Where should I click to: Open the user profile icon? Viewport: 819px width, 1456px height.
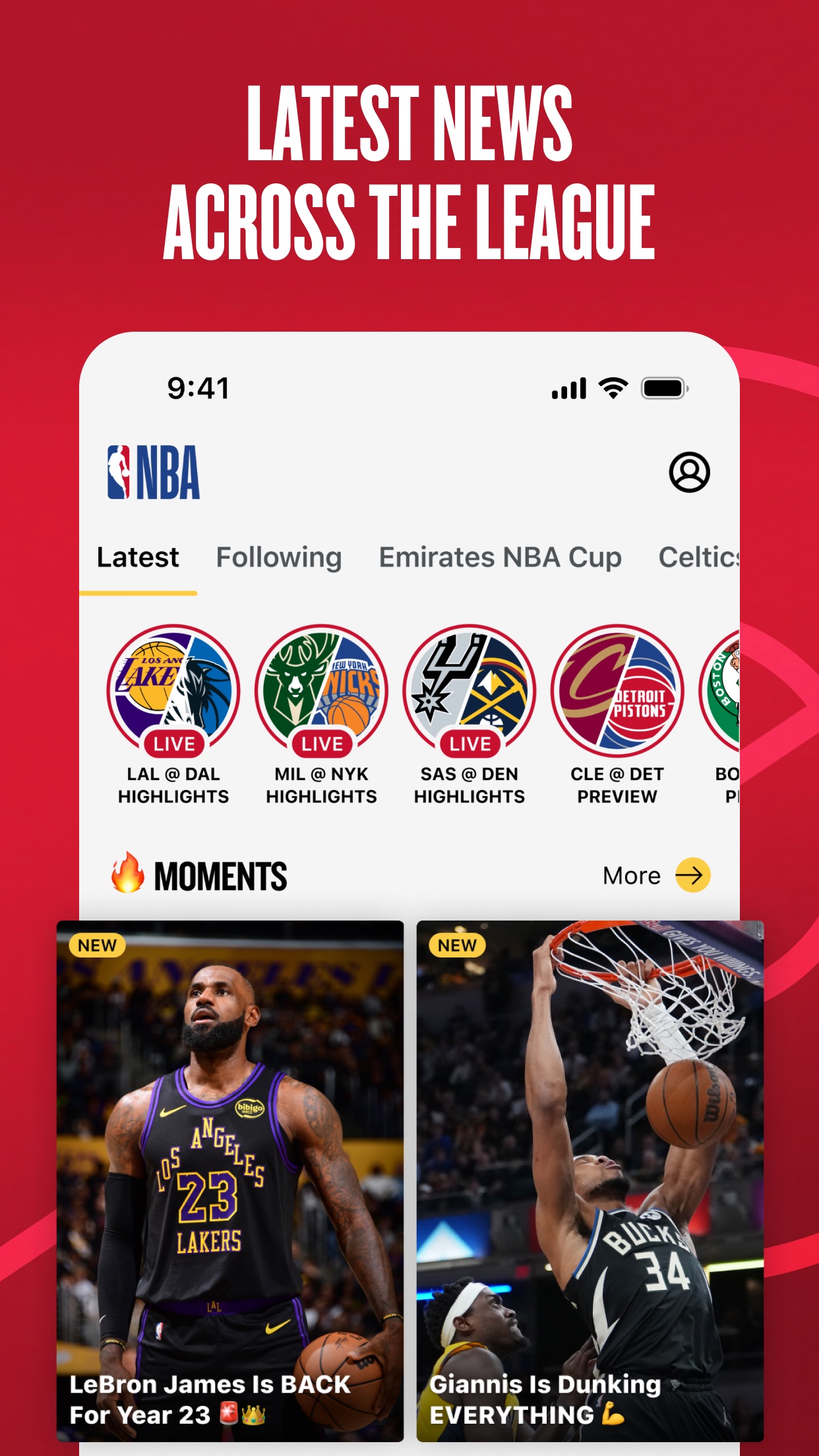point(691,472)
